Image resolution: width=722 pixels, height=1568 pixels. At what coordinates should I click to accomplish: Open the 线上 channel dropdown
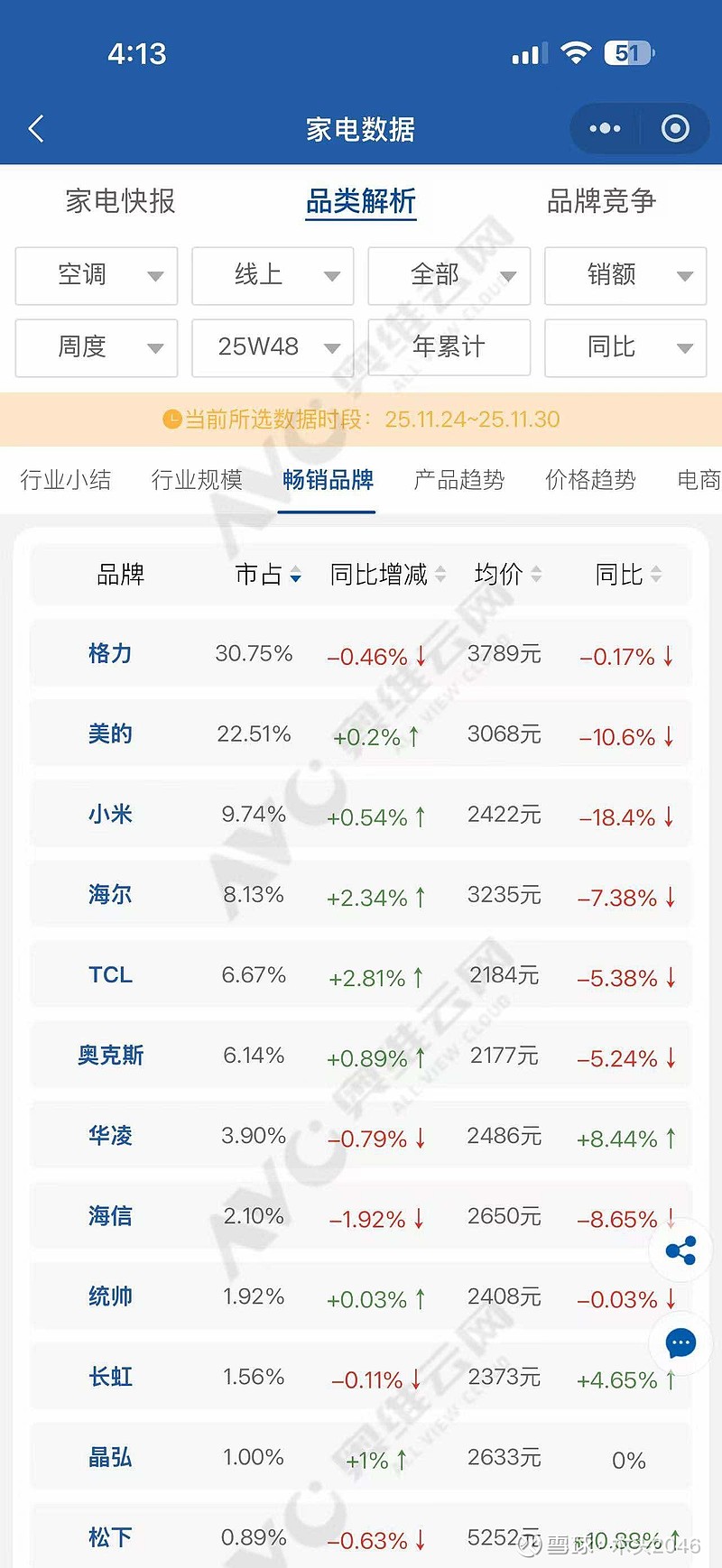(x=273, y=276)
